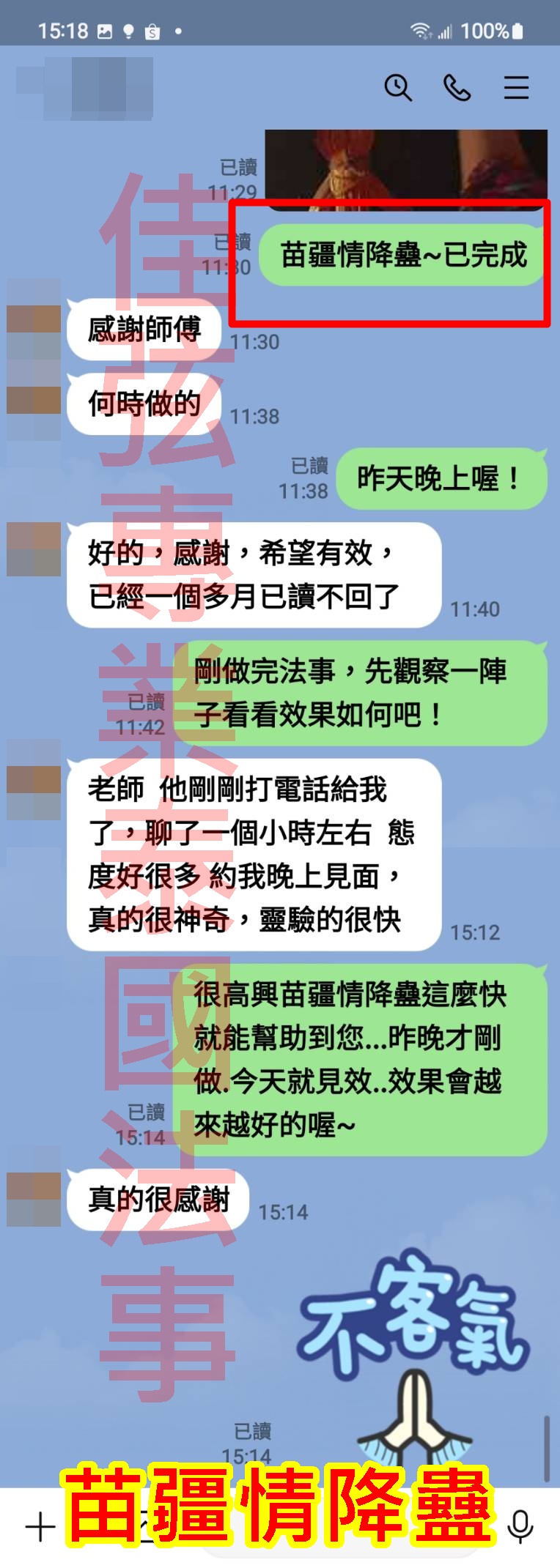Start a voice call from the phone icon
Screen dimensions: 560x1568
pos(457,88)
